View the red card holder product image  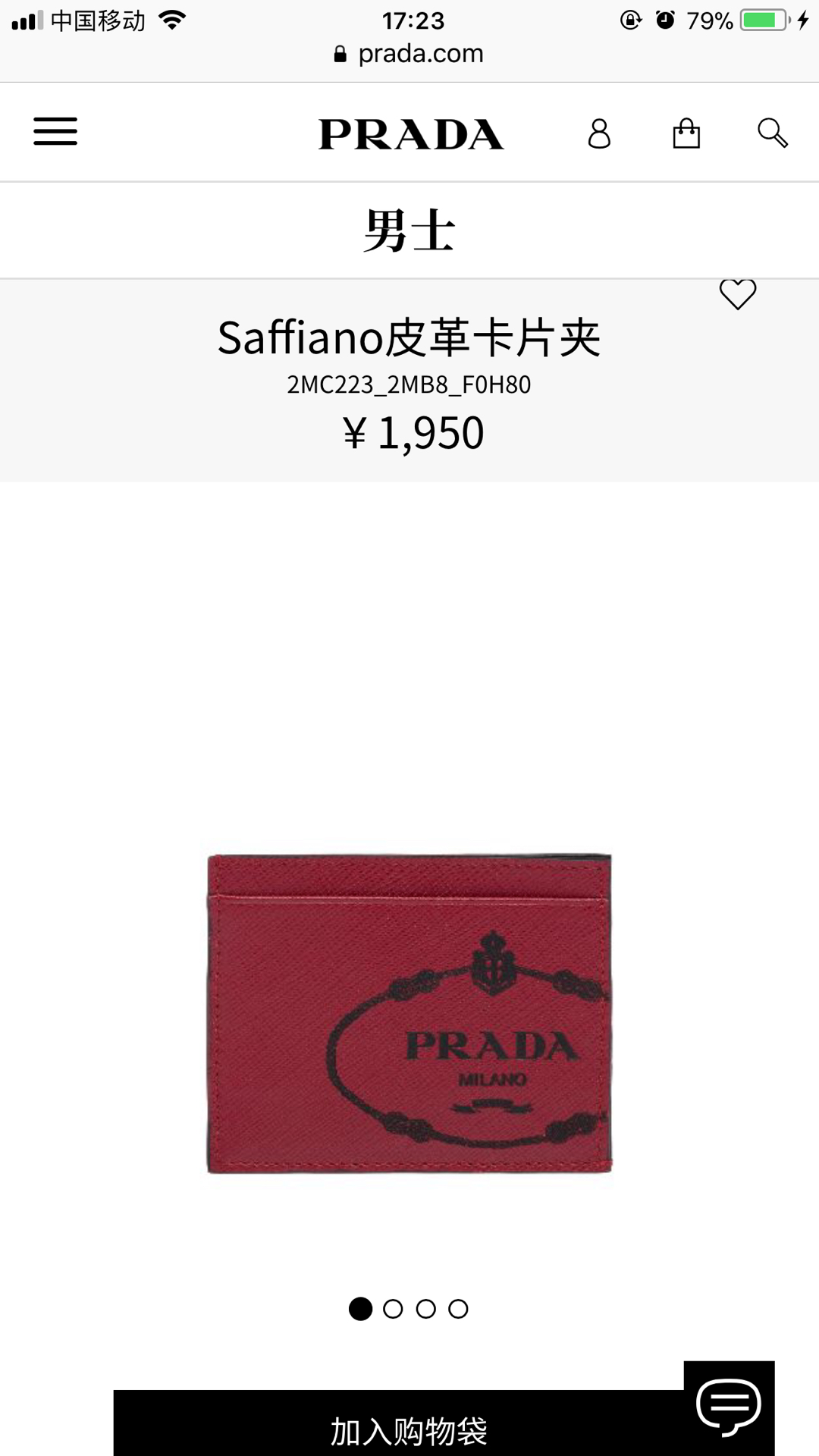(x=409, y=1013)
